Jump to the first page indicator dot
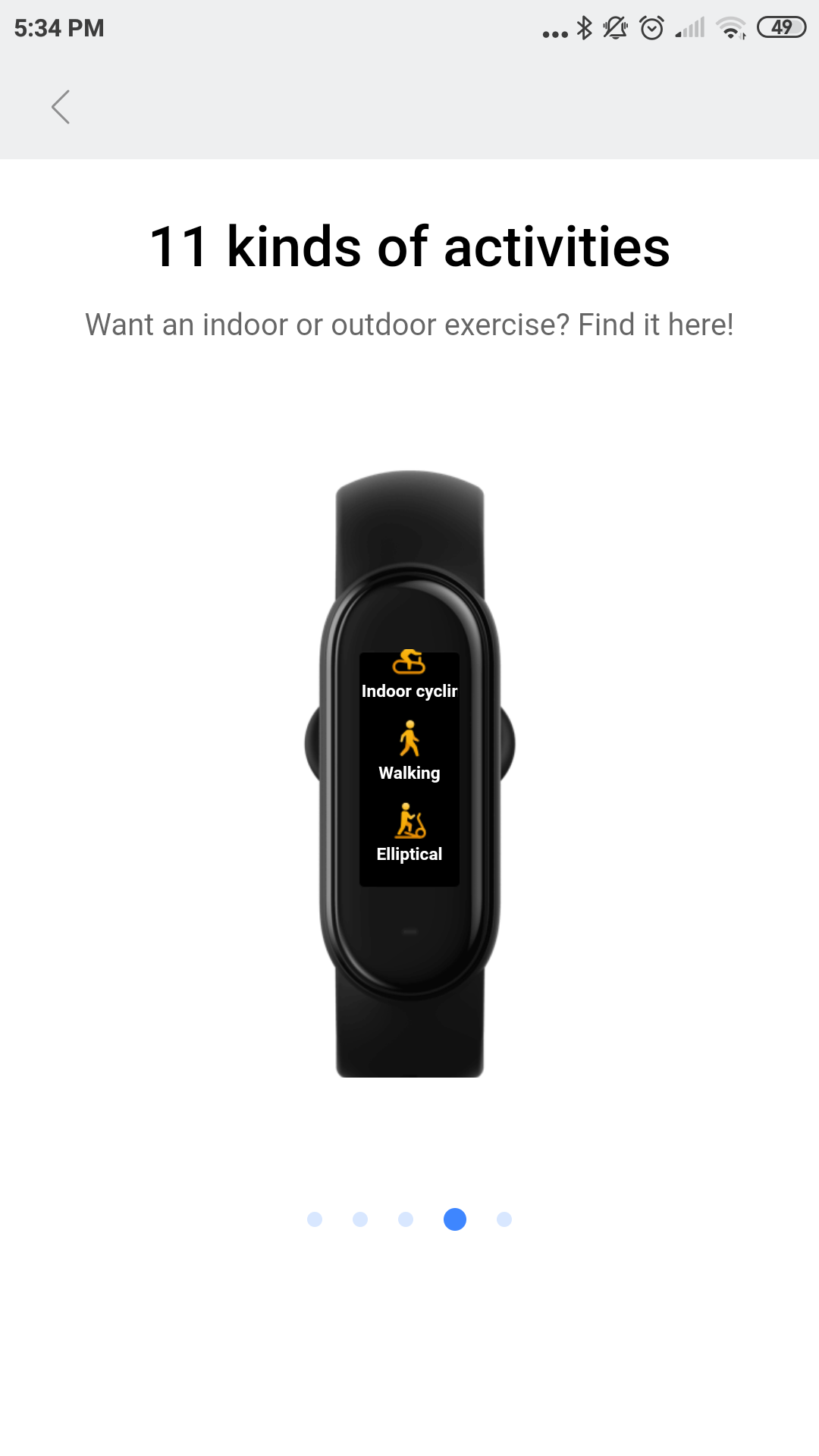The width and height of the screenshot is (819, 1456). (x=315, y=1219)
